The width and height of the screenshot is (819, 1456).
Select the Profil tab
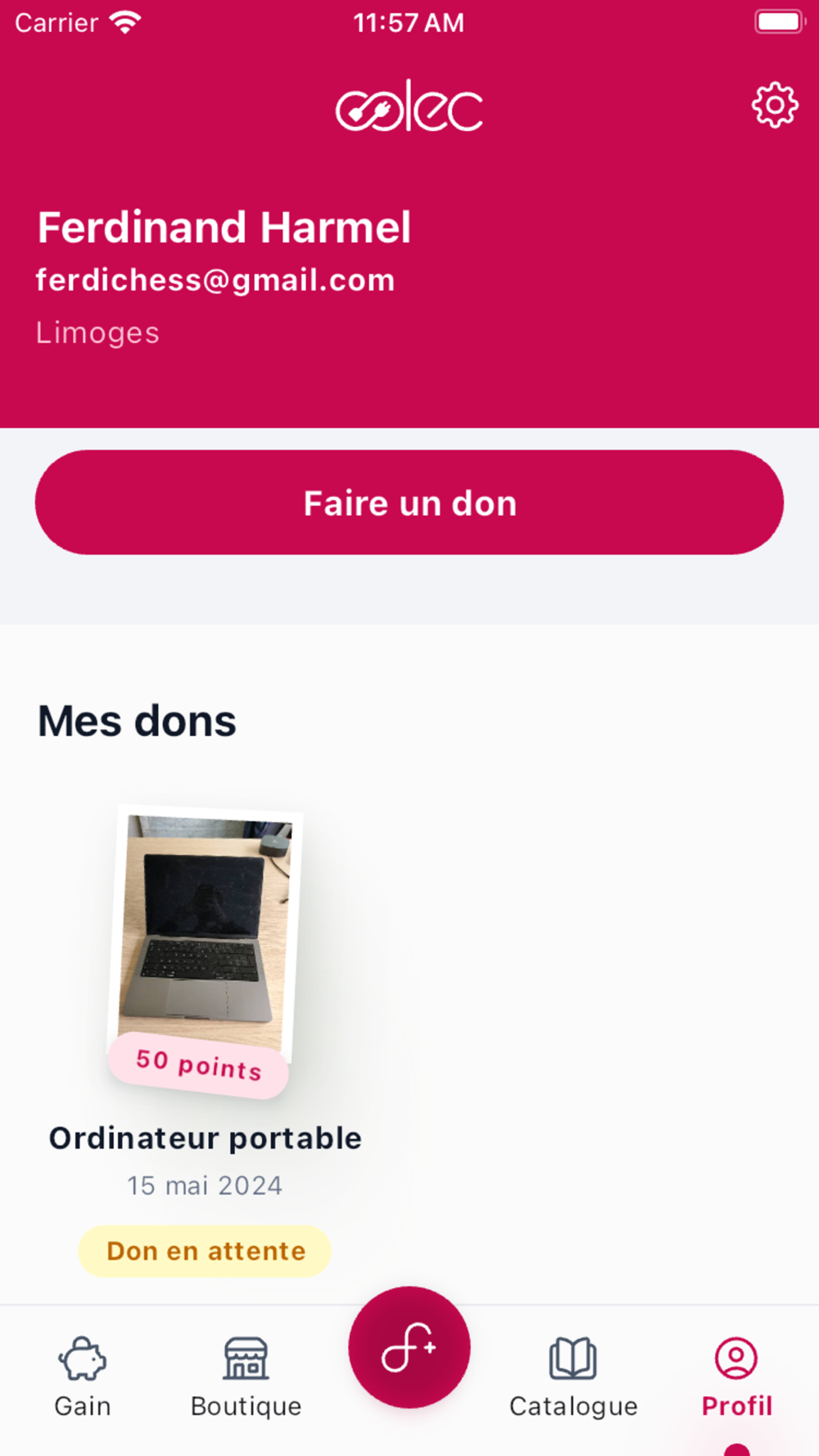(737, 1377)
